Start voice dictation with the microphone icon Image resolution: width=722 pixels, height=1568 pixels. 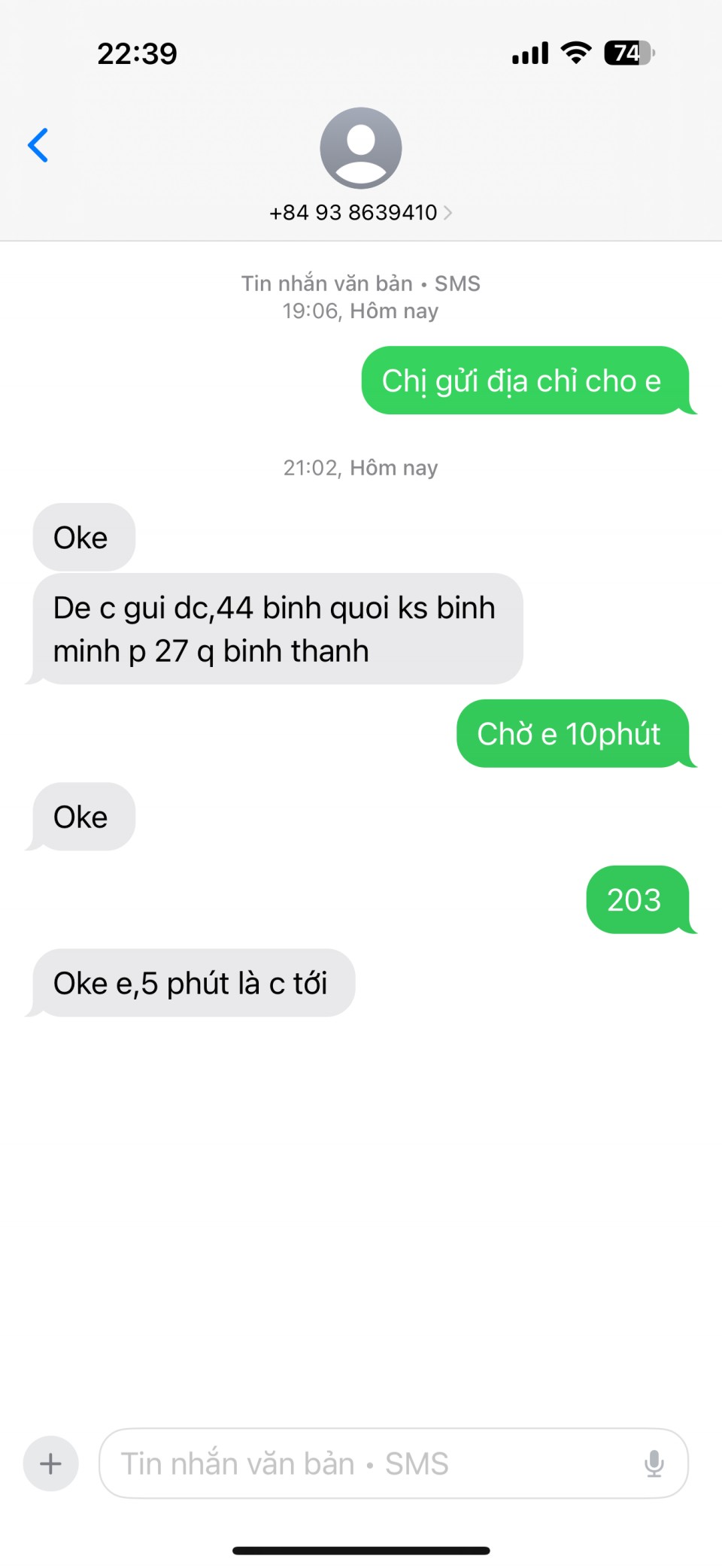click(x=654, y=1463)
